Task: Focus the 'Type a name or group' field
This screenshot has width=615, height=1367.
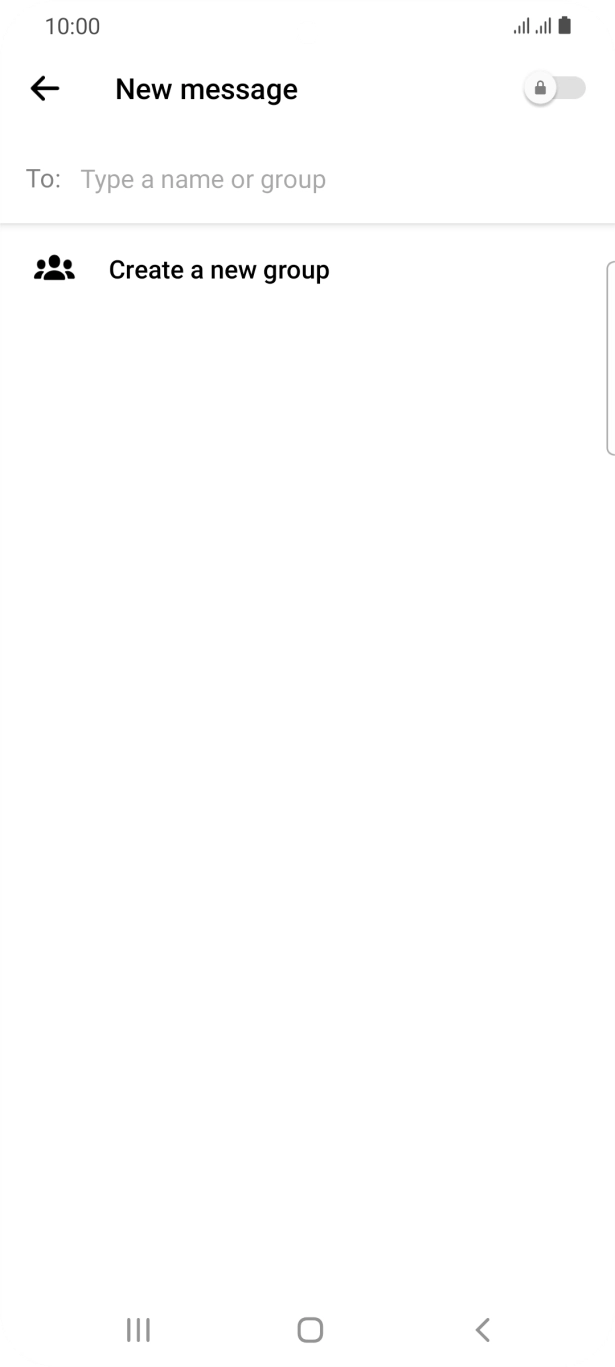Action: tap(203, 180)
